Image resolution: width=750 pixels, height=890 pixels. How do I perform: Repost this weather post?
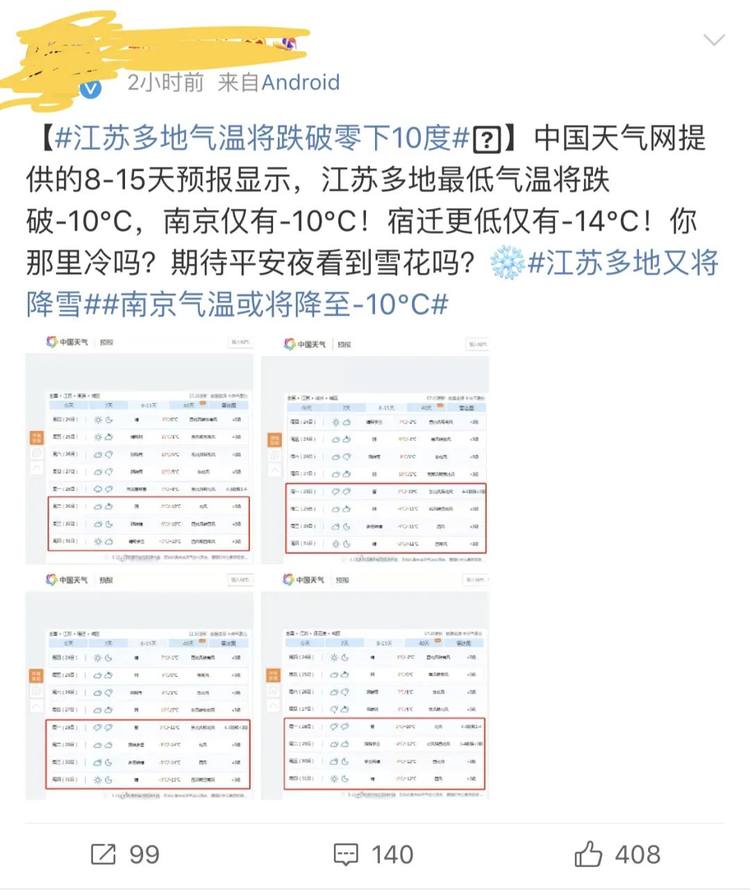click(x=125, y=854)
